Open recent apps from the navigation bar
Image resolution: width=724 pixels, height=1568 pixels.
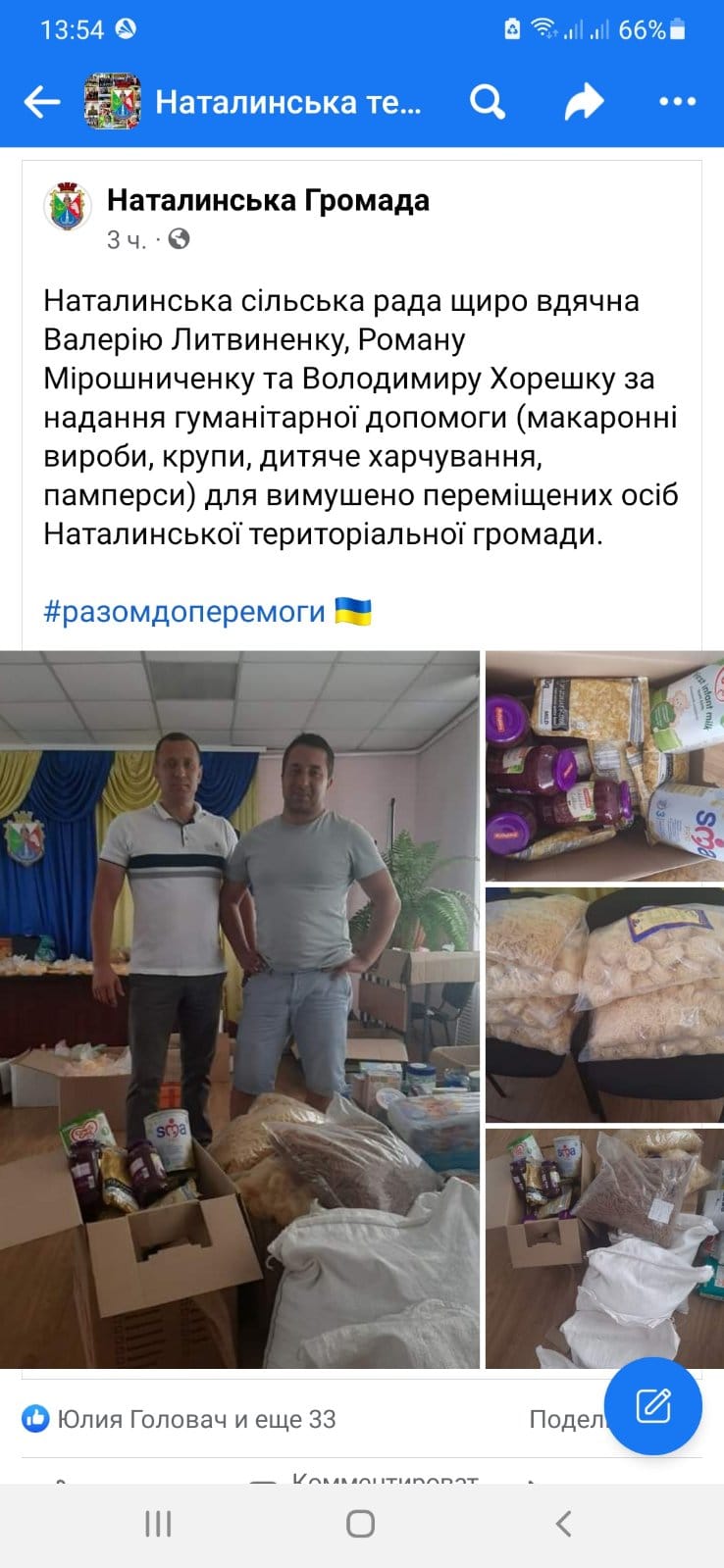[x=158, y=1523]
